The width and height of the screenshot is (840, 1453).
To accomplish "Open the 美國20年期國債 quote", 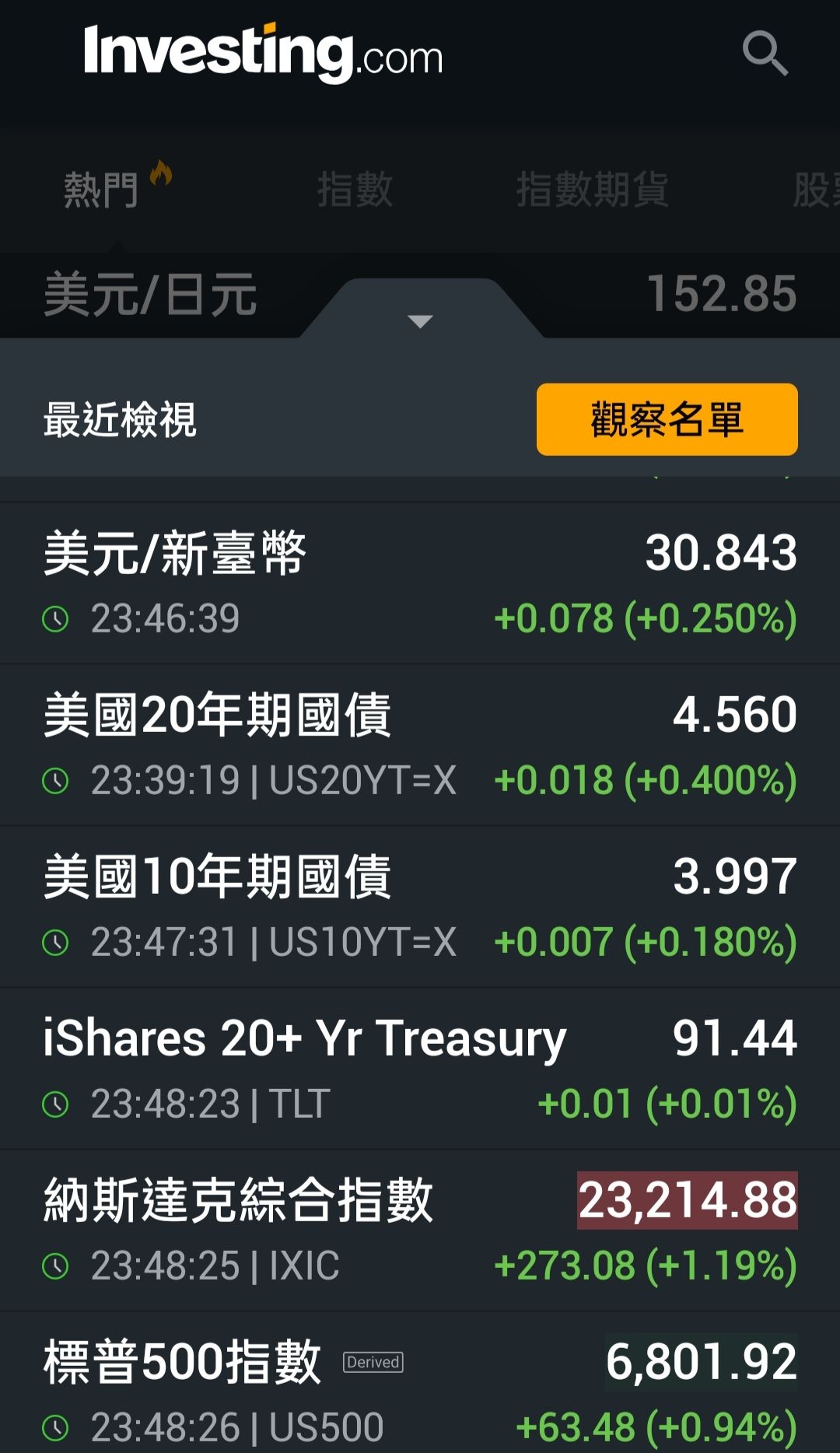I will 420,745.
